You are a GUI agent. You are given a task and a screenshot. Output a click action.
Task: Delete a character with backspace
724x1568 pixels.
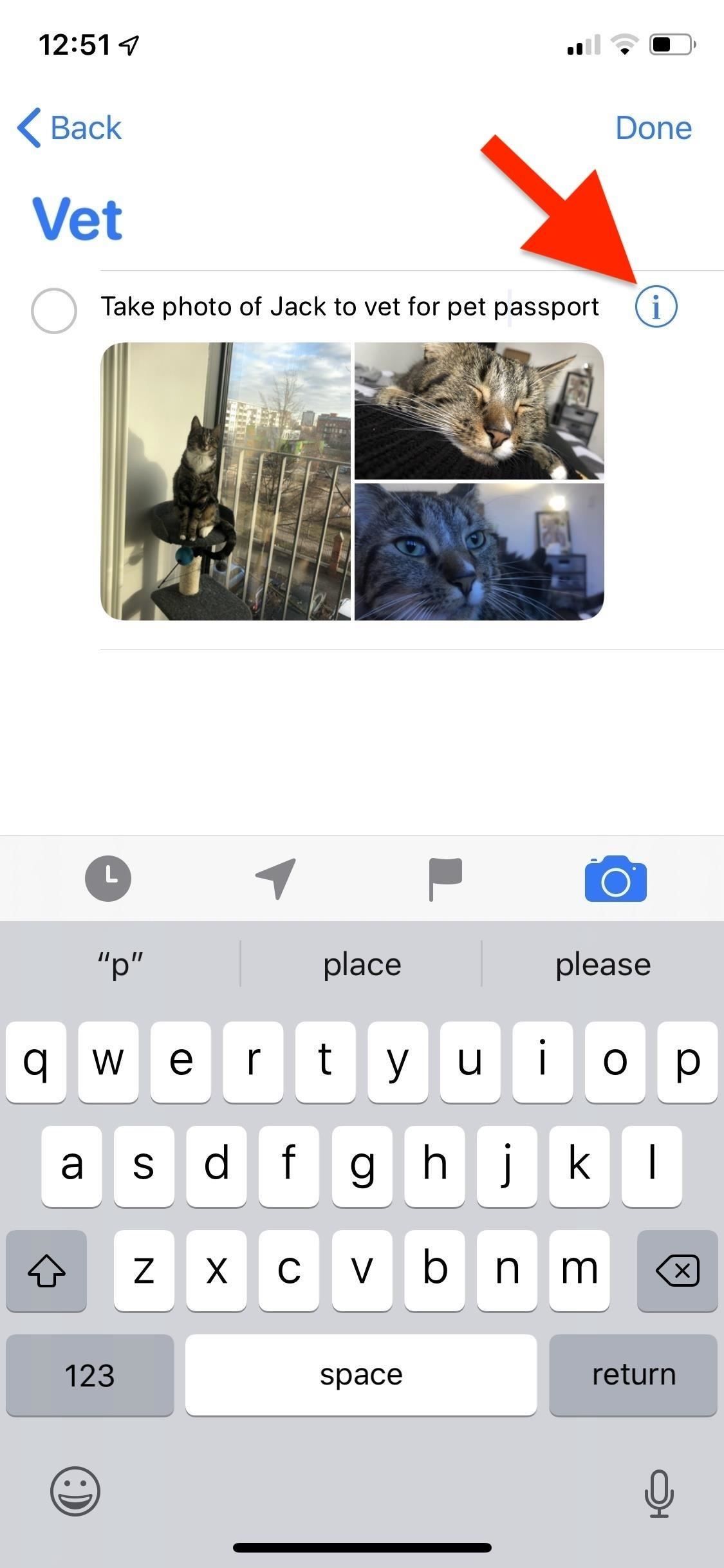coord(677,1271)
